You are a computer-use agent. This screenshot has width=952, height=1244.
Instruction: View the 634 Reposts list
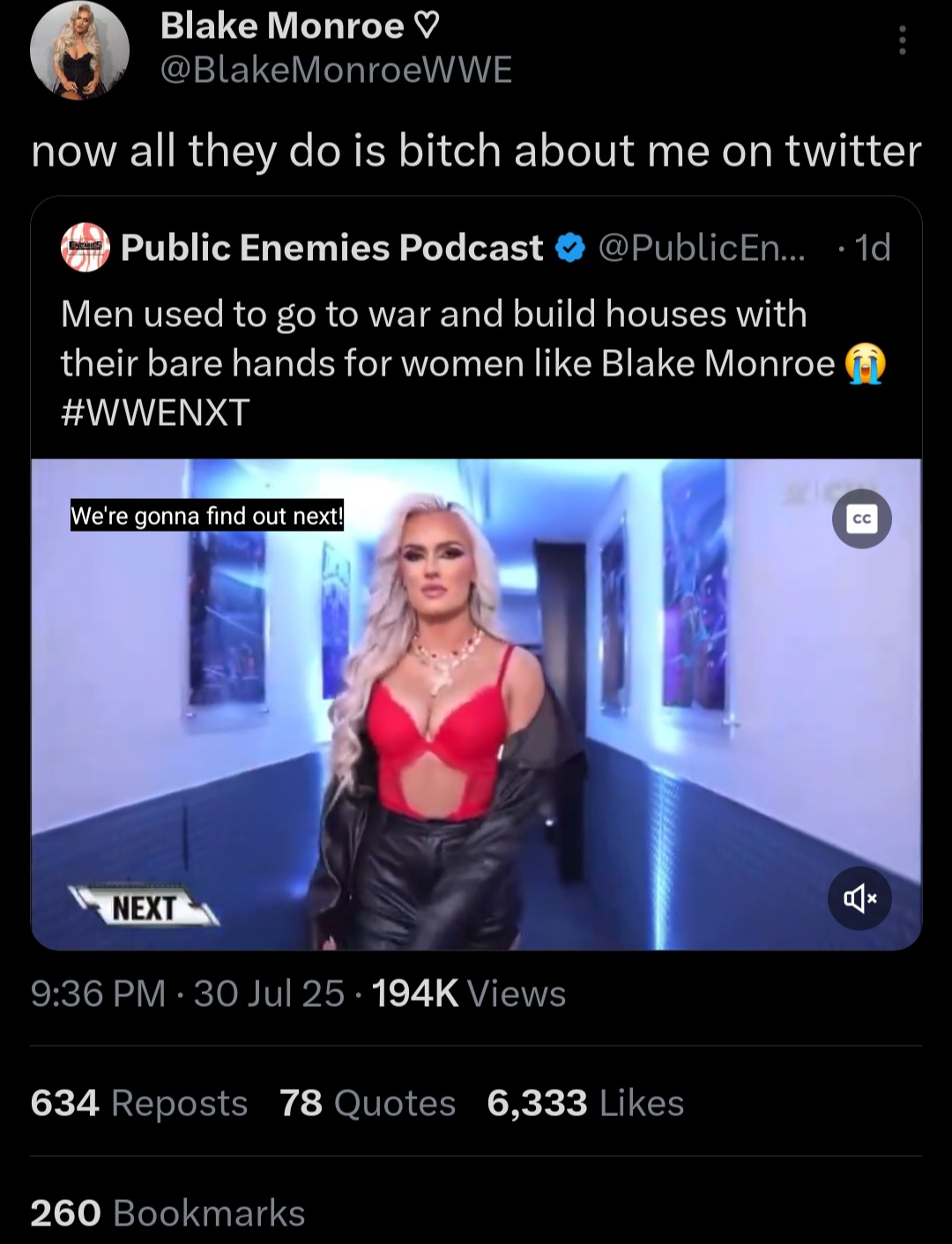pyautogui.click(x=139, y=1103)
